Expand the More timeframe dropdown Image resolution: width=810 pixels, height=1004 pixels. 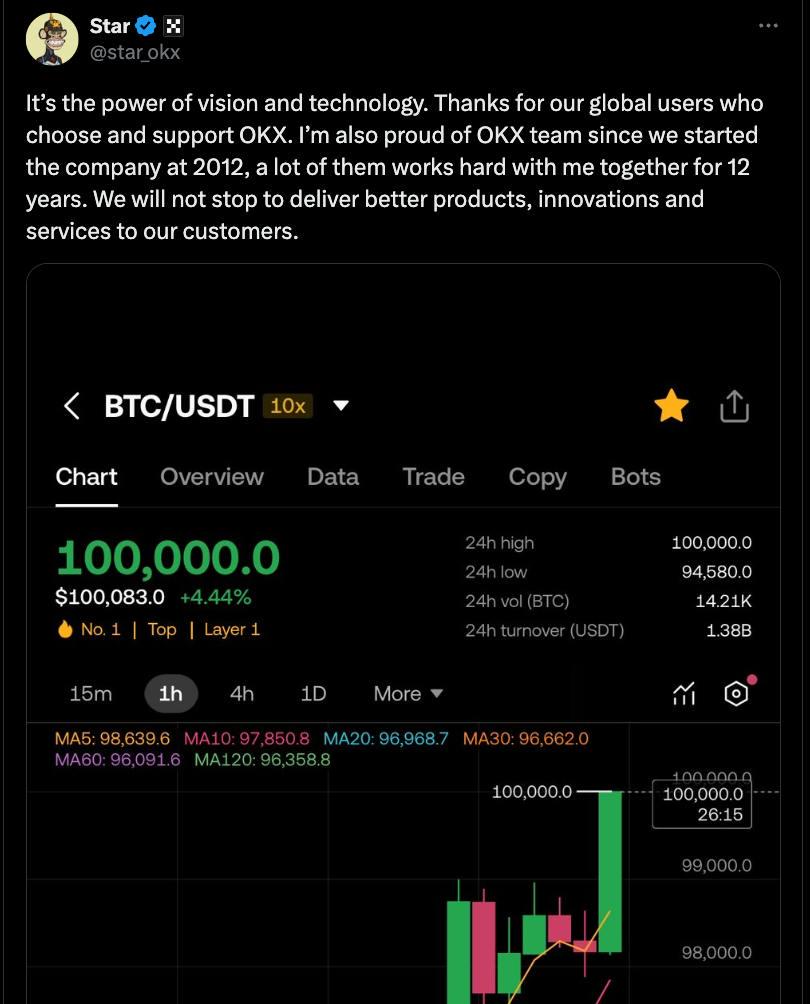[407, 693]
